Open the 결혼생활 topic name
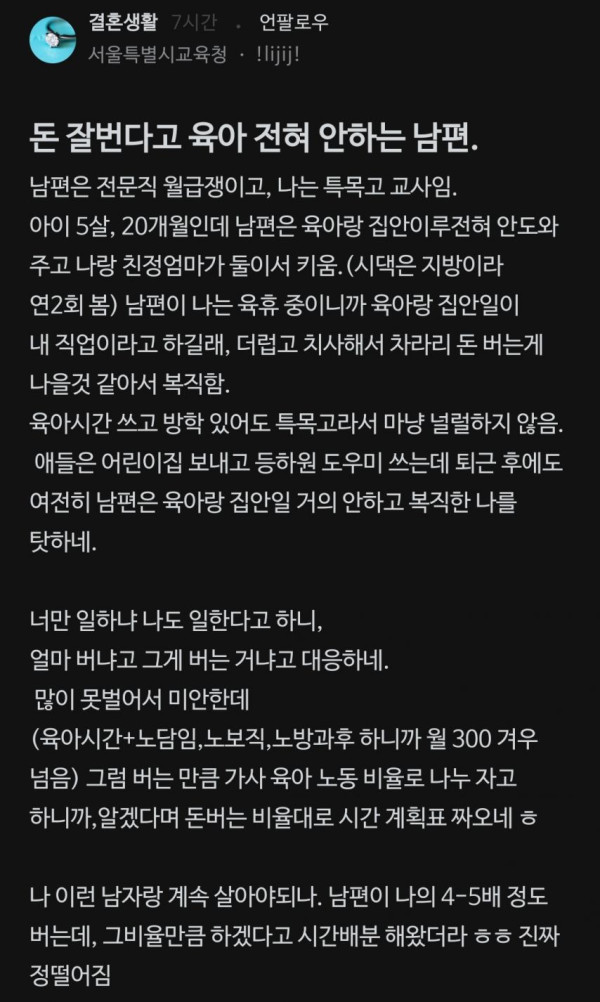 point(124,23)
